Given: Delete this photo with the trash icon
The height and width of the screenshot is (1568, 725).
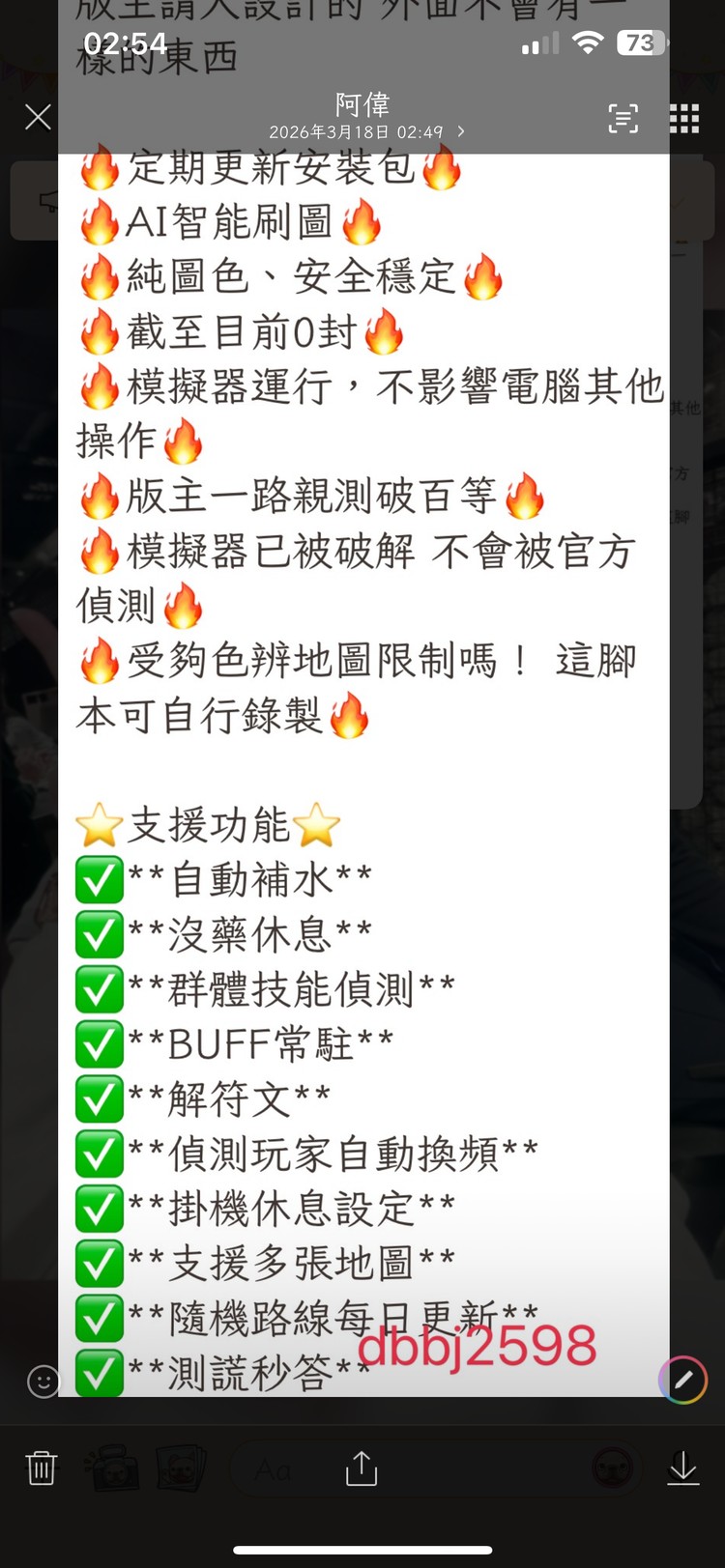Looking at the screenshot, I should coord(41,1468).
